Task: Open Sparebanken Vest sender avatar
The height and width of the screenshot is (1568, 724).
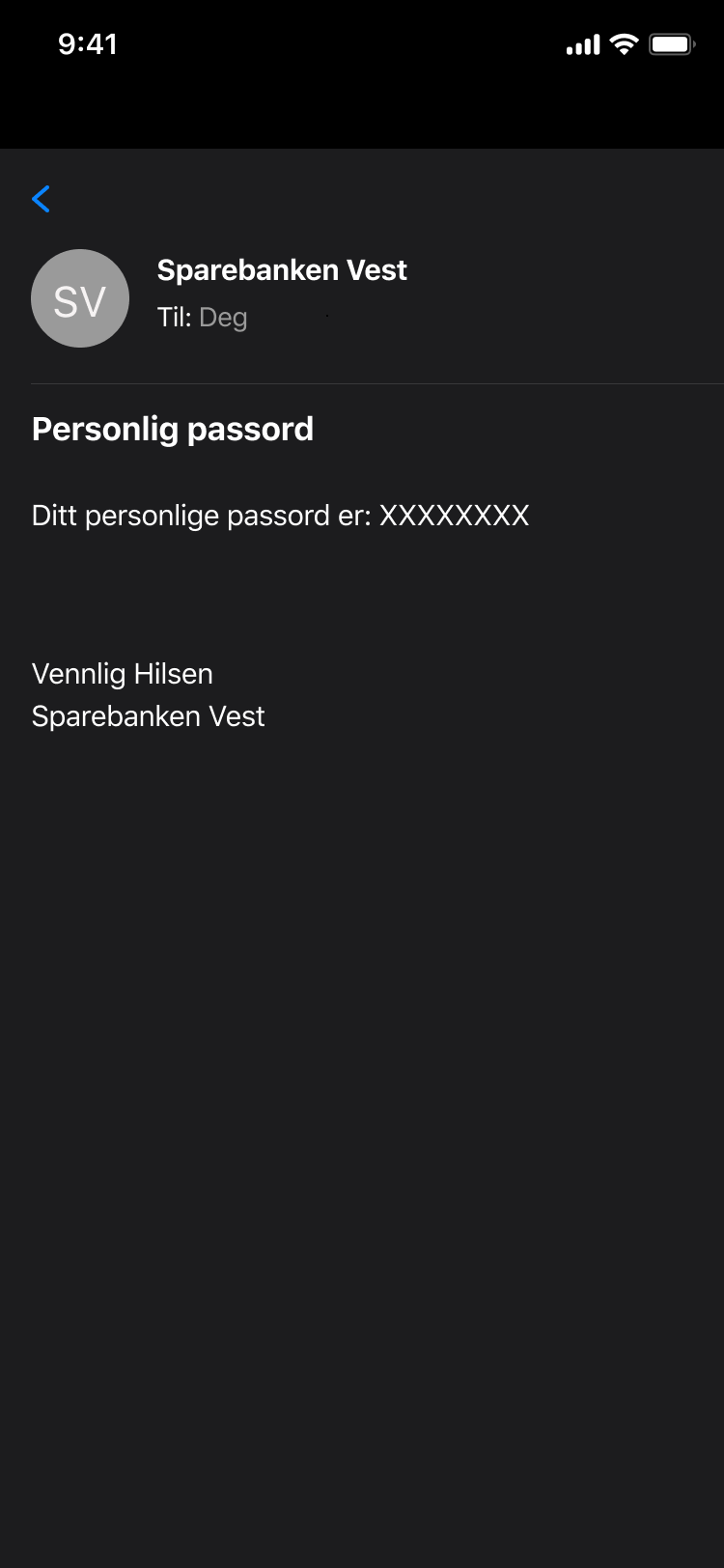Action: [80, 298]
